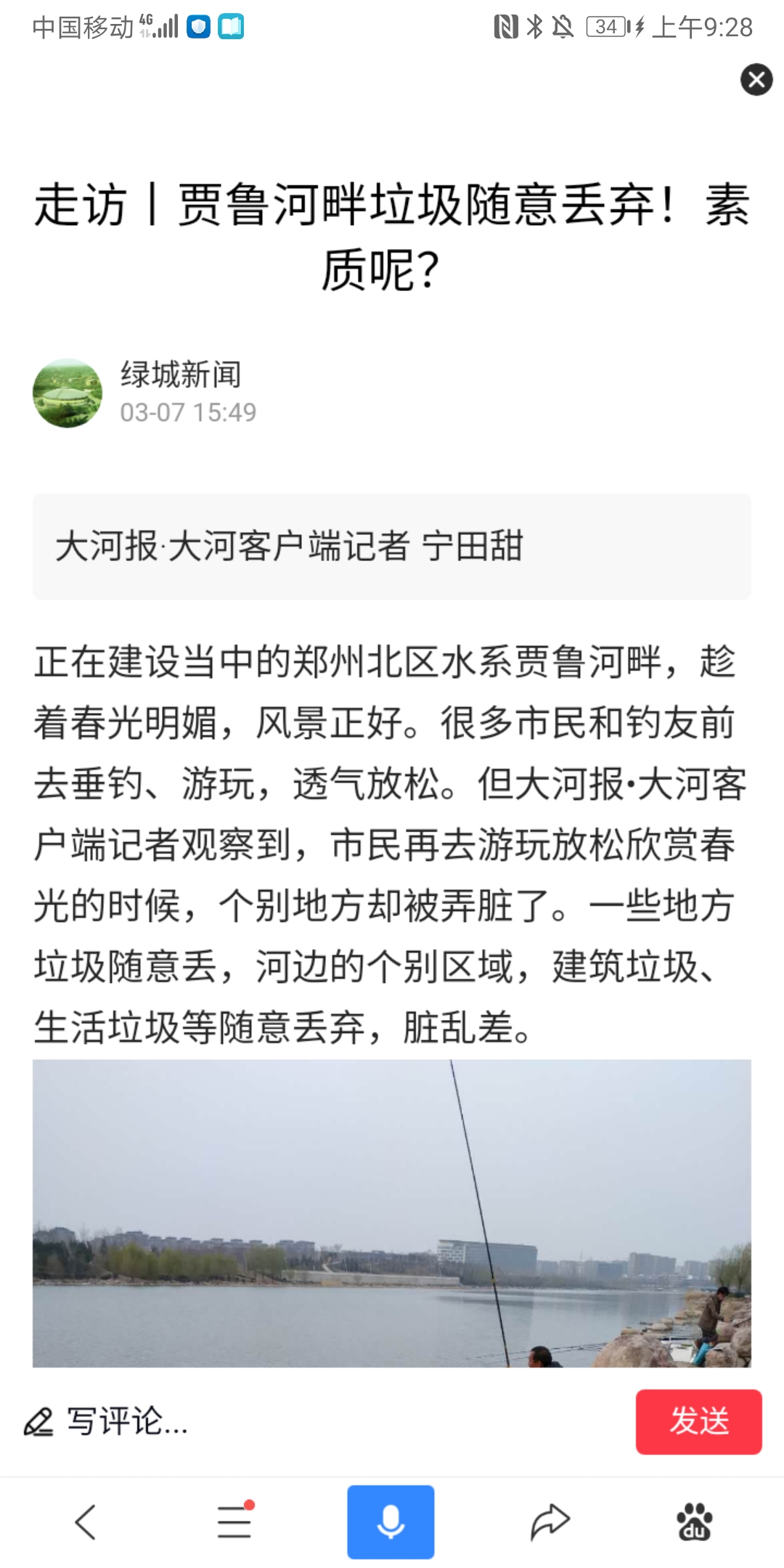Send the comment with 发送
This screenshot has height=1568, width=784.
click(x=698, y=1421)
